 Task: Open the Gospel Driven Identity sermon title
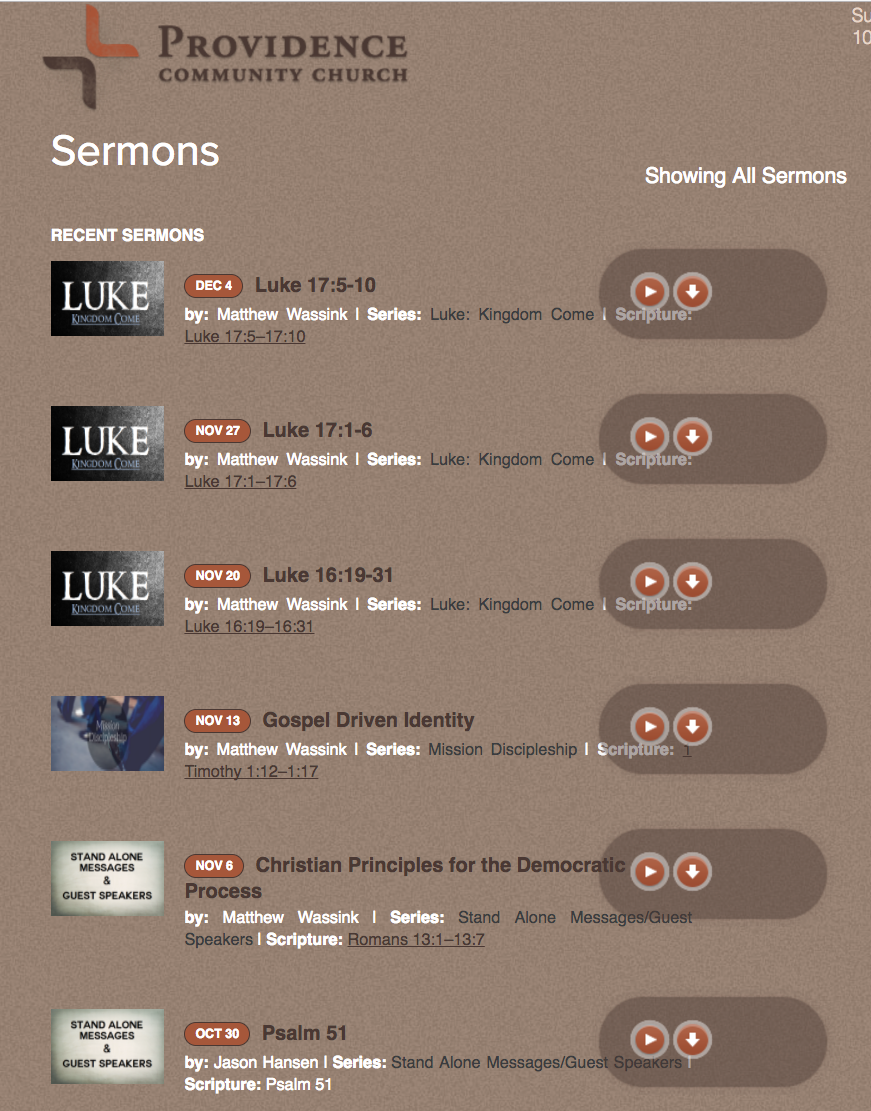368,721
